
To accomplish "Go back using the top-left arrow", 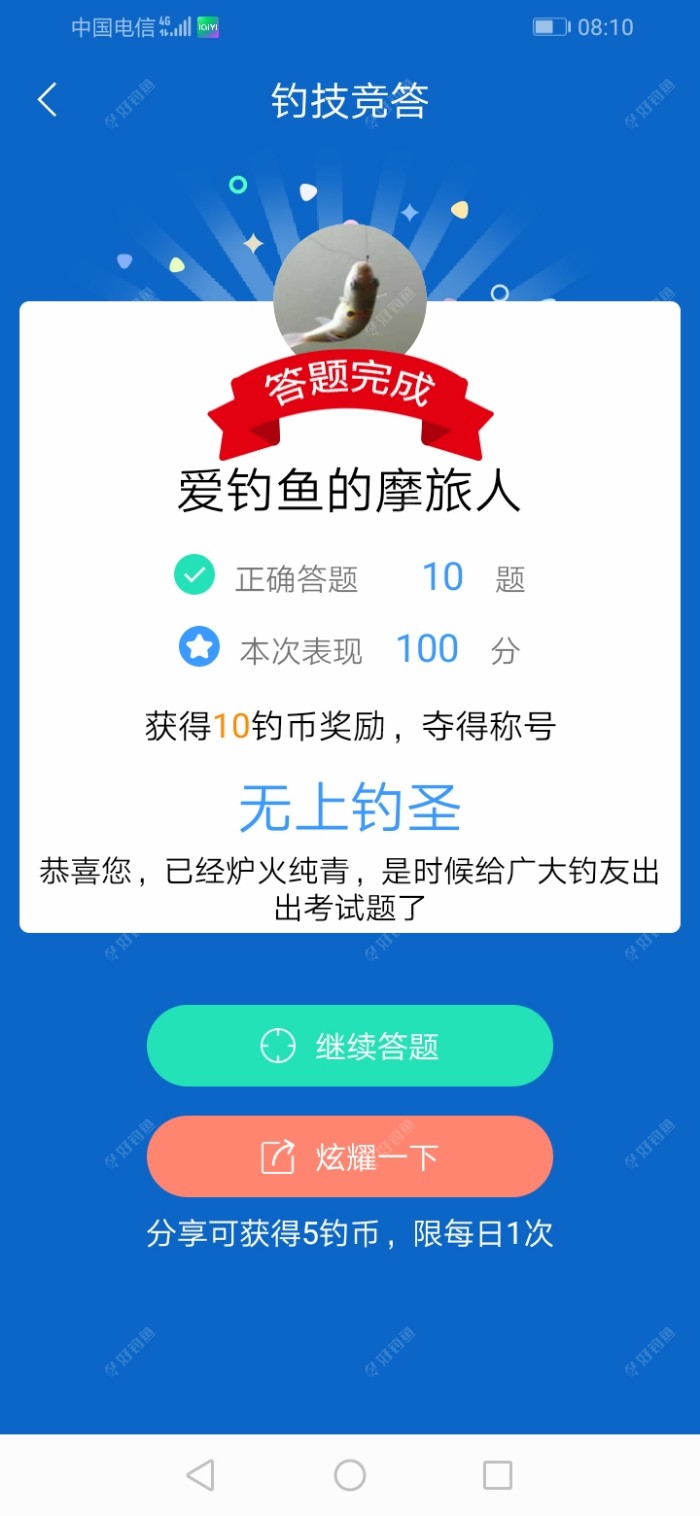I will [47, 100].
